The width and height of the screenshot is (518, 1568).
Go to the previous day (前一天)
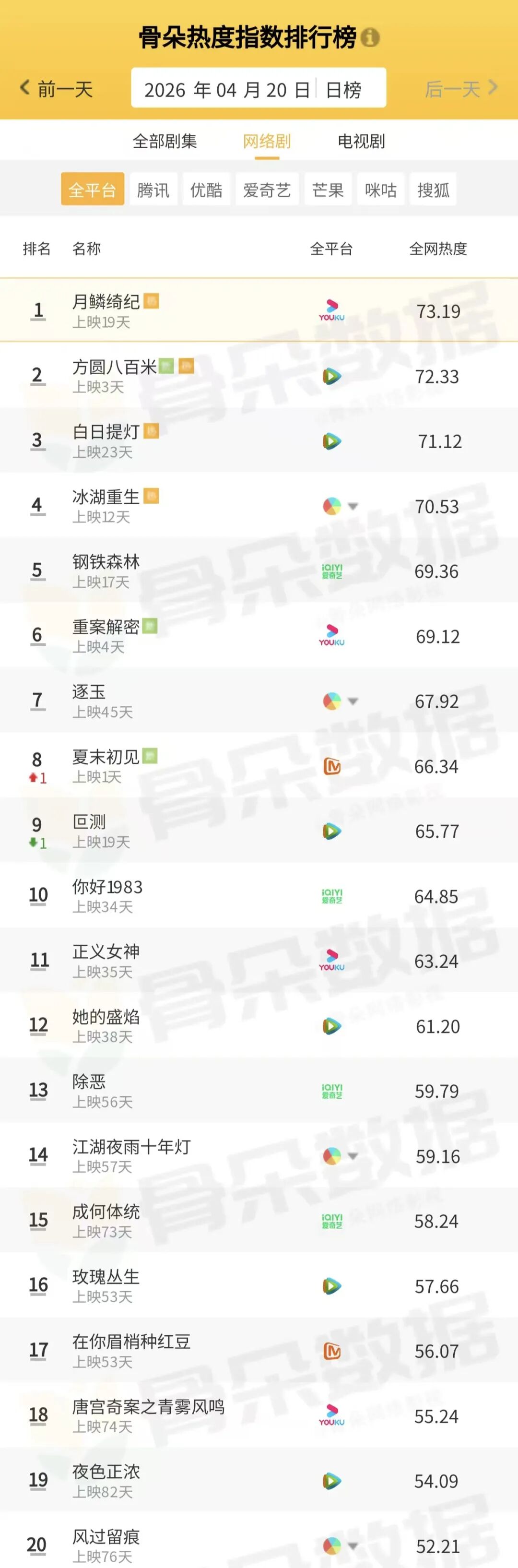click(56, 89)
